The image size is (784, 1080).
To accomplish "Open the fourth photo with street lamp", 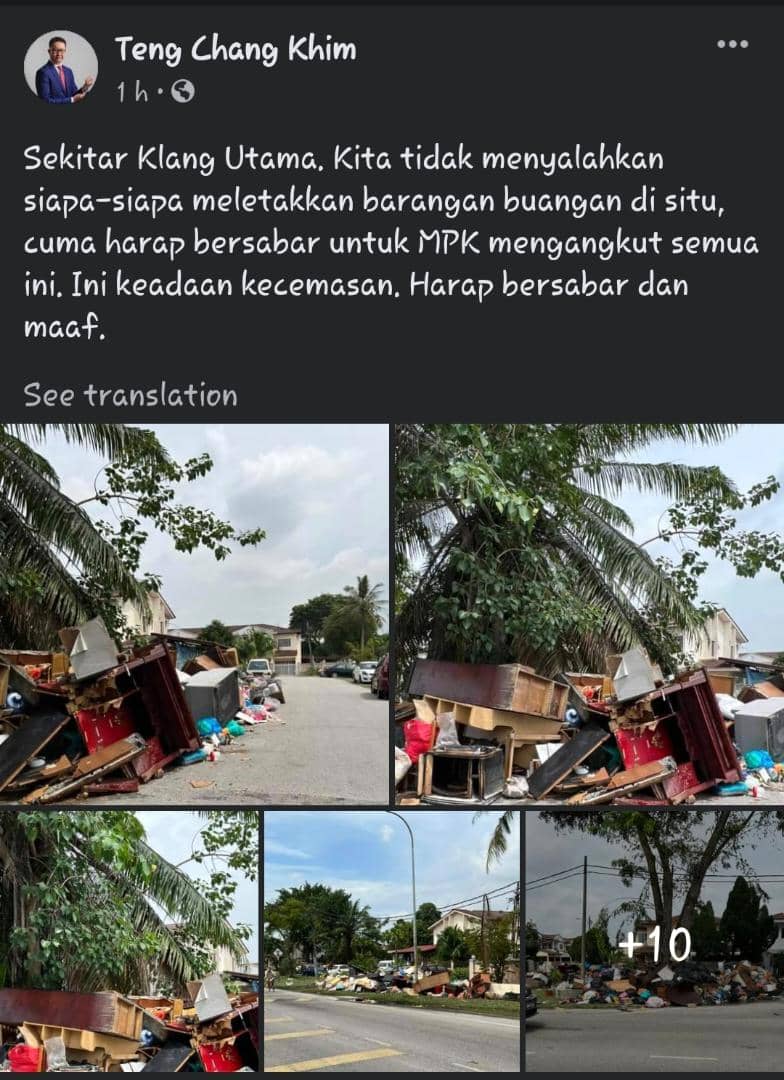I will tap(391, 941).
